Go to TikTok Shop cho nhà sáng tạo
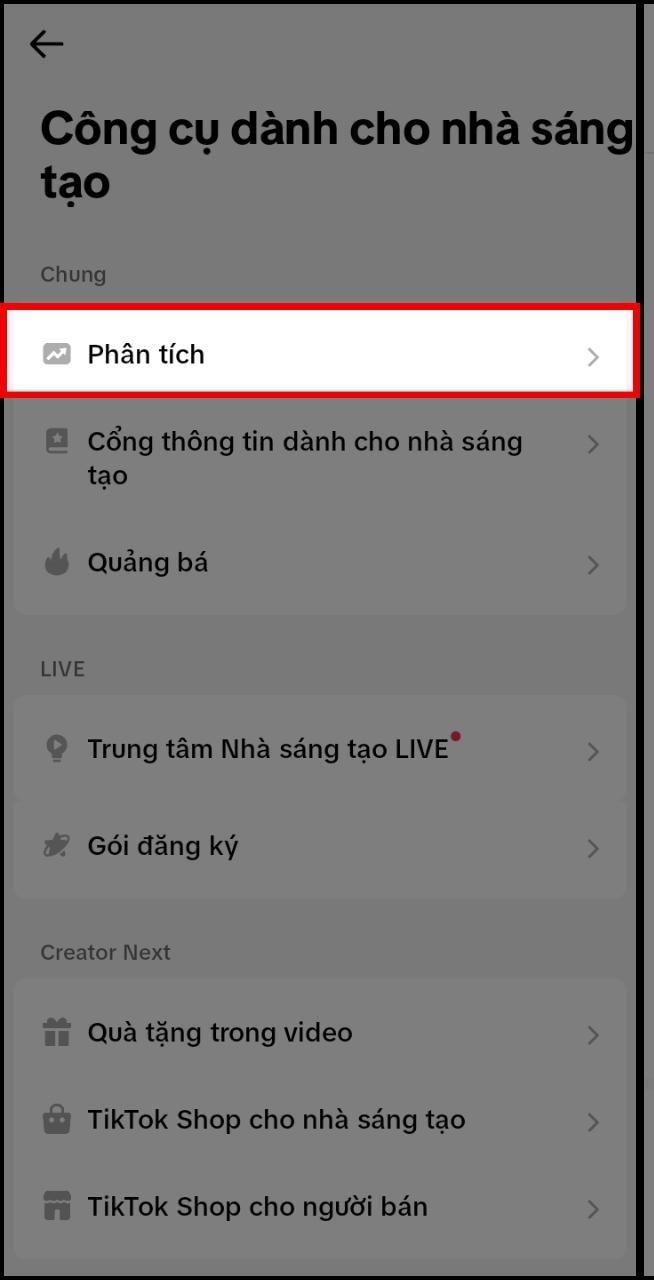Image resolution: width=654 pixels, height=1280 pixels. [x=320, y=1120]
